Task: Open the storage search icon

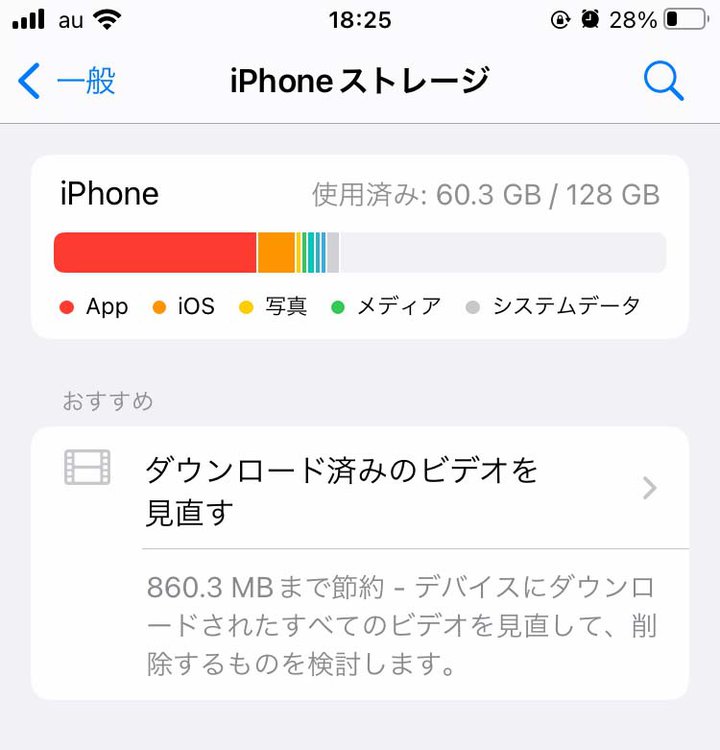Action: click(663, 81)
